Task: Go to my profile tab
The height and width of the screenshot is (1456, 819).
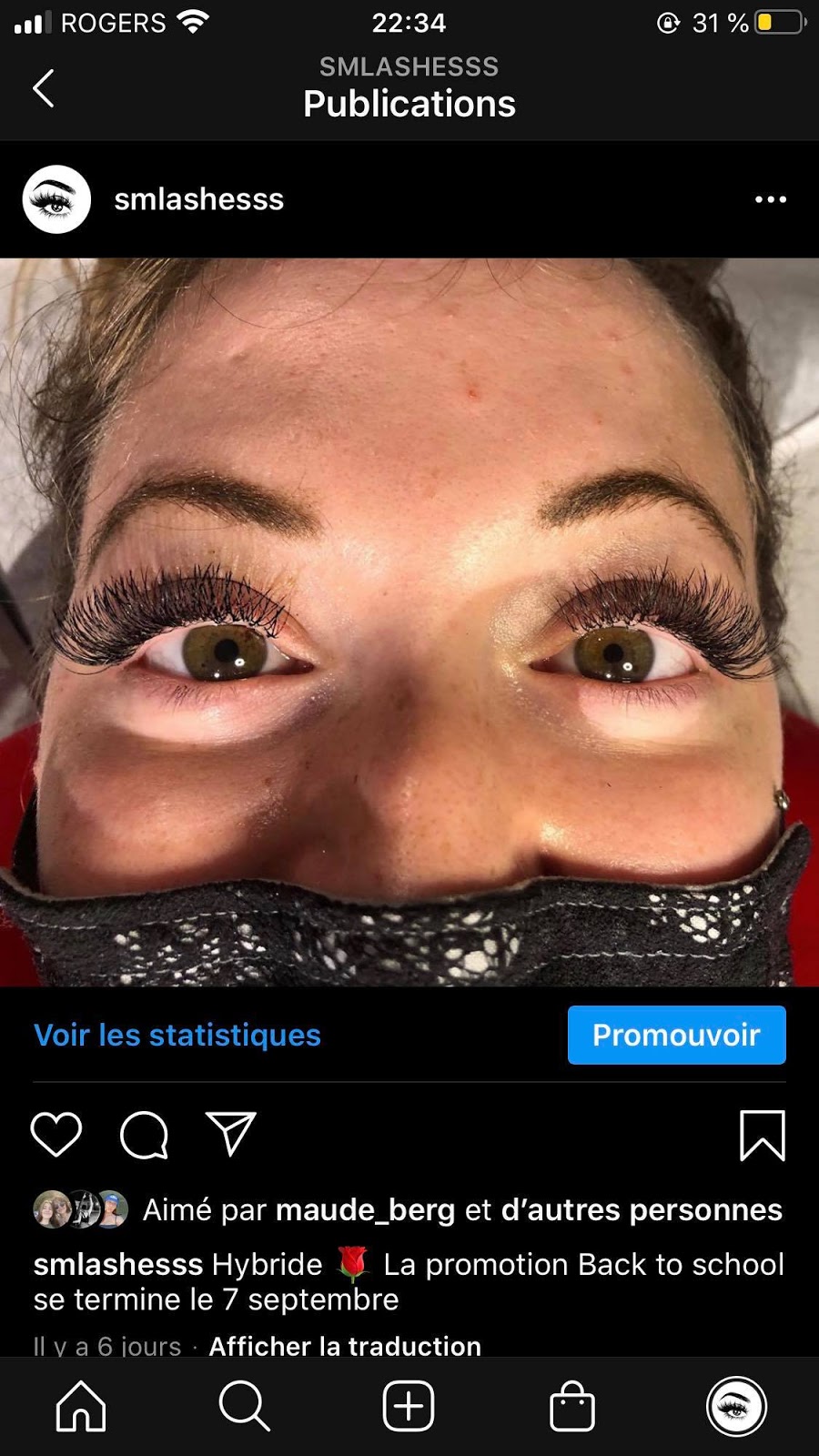Action: tap(736, 1406)
